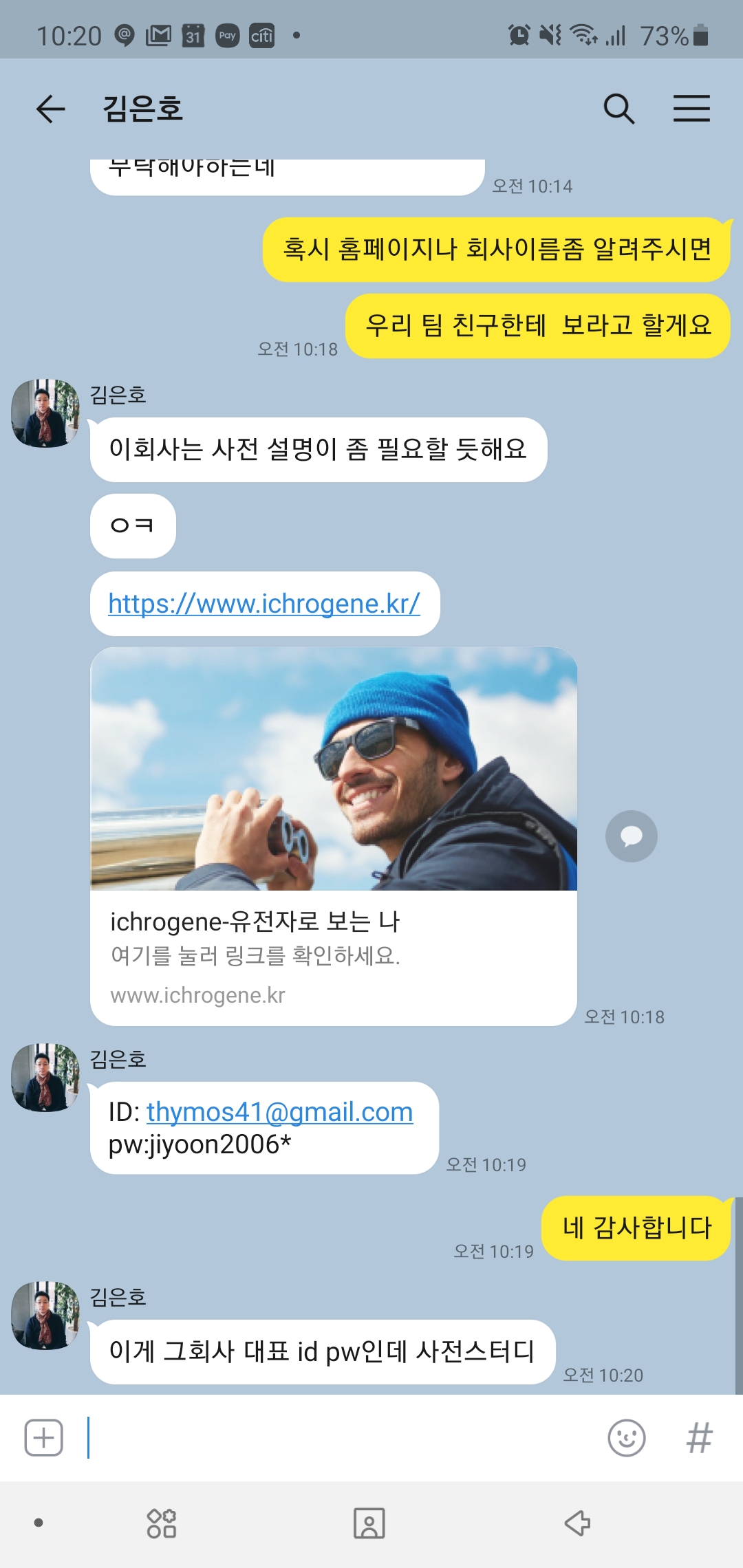743x1568 pixels.
Task: Open the hashtag search
Action: pos(699,1437)
